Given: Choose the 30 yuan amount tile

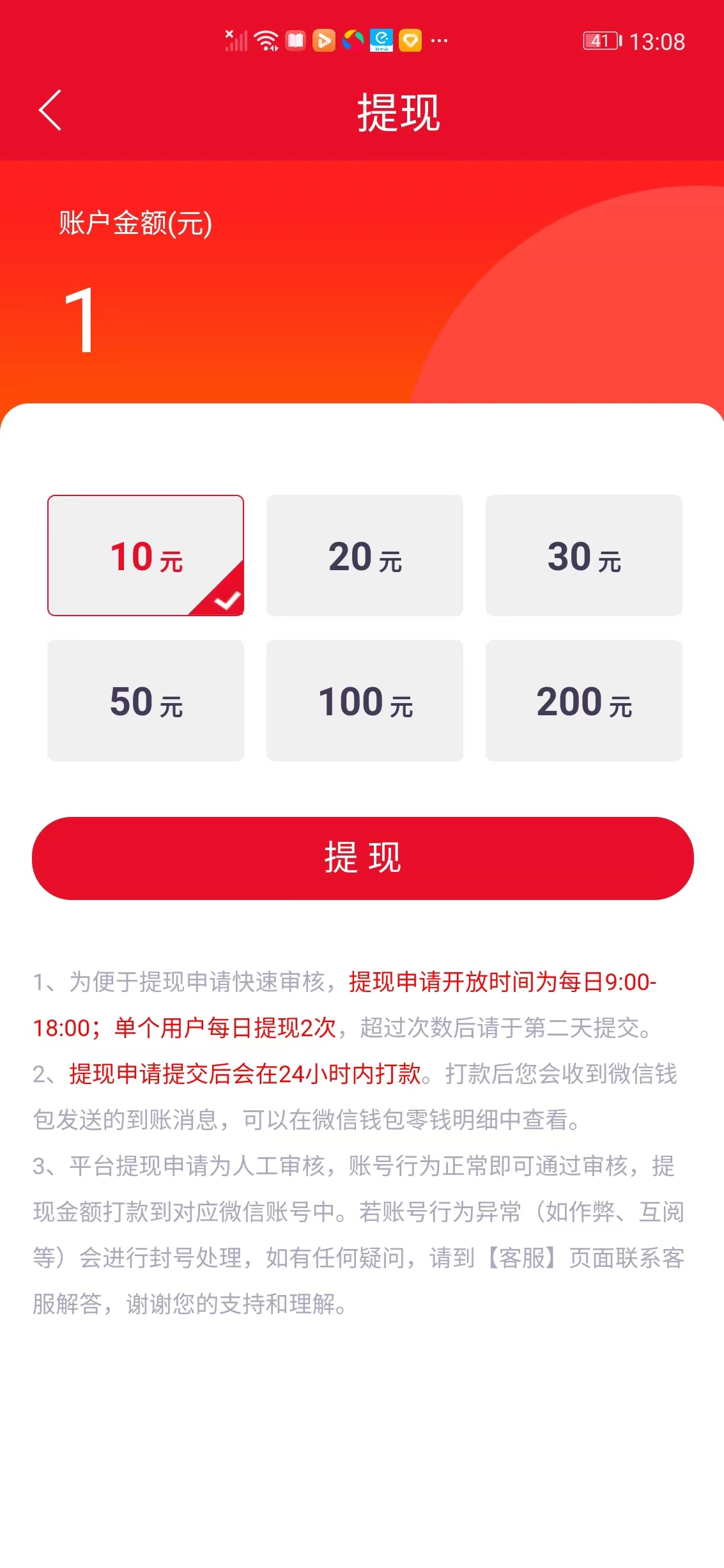Looking at the screenshot, I should coord(583,555).
